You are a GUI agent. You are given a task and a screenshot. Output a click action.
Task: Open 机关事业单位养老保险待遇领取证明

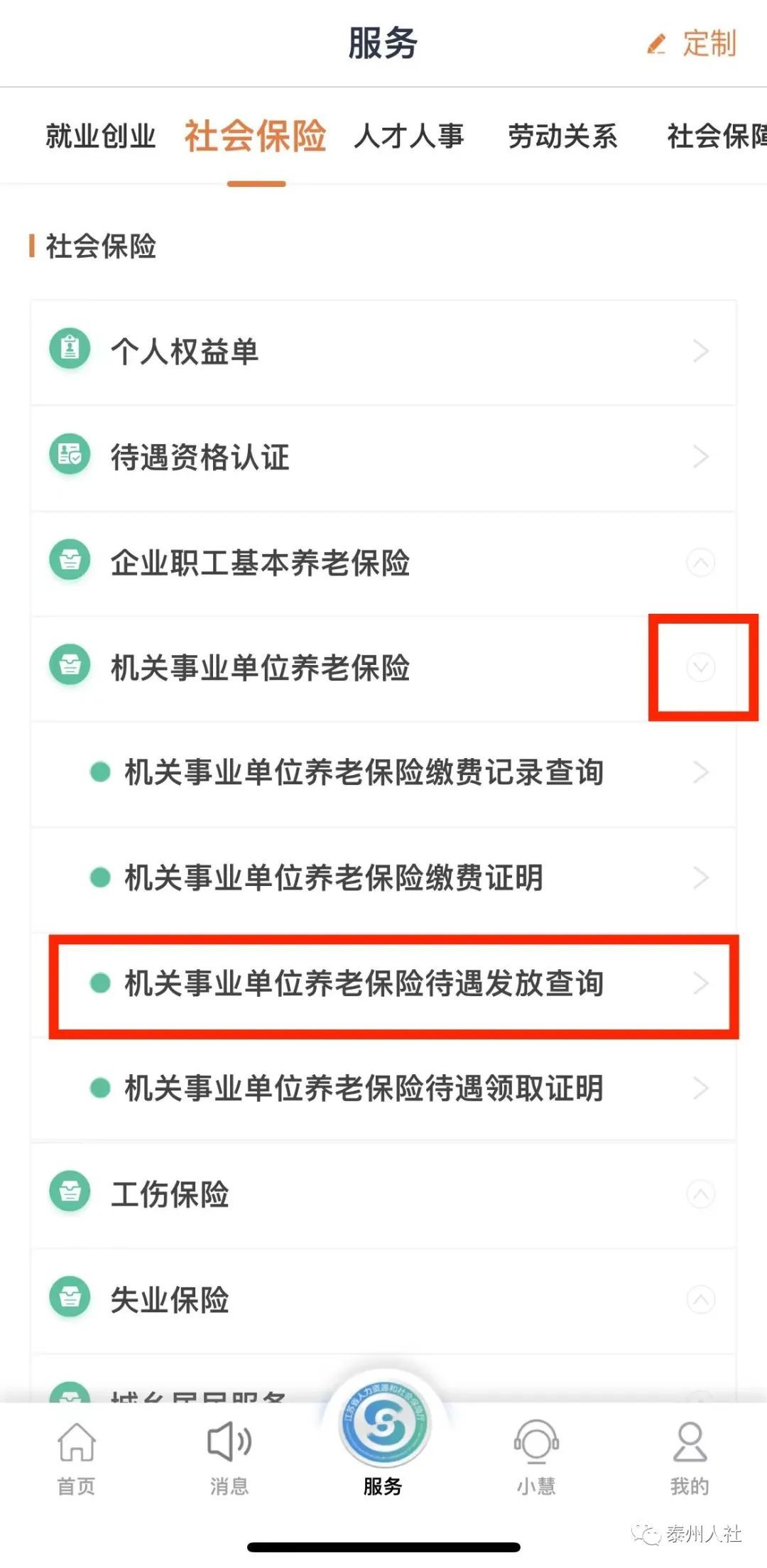tap(383, 1088)
